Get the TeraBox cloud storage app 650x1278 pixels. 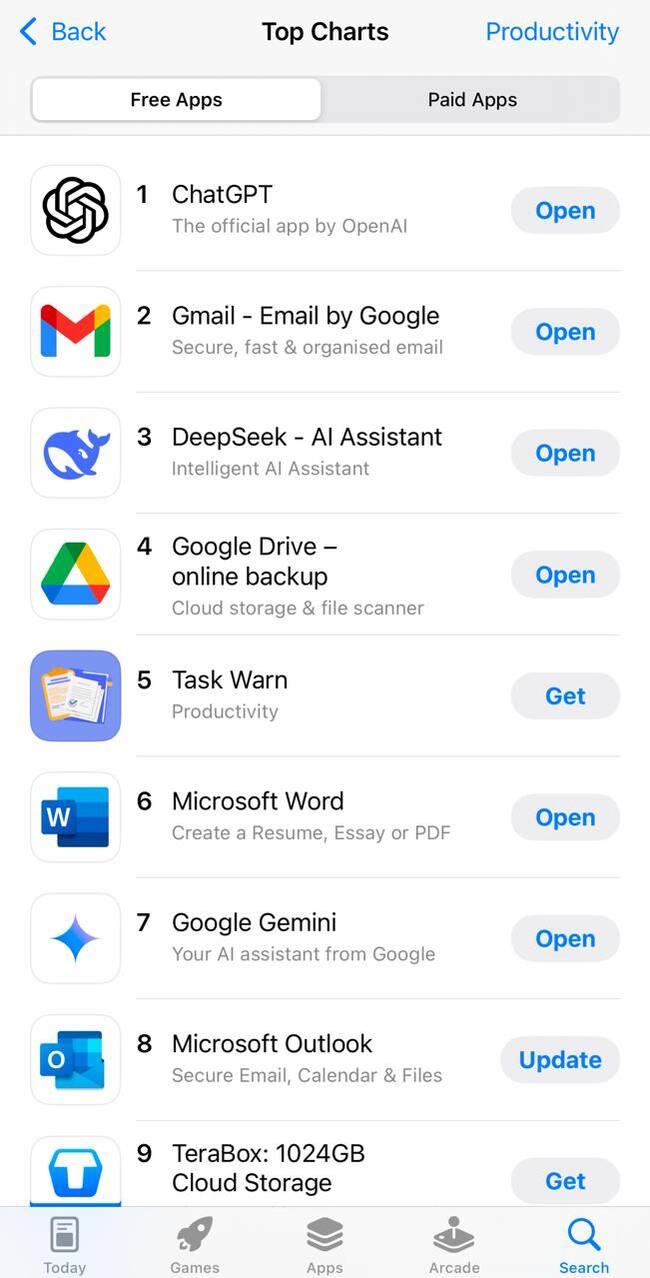pyautogui.click(x=565, y=1181)
